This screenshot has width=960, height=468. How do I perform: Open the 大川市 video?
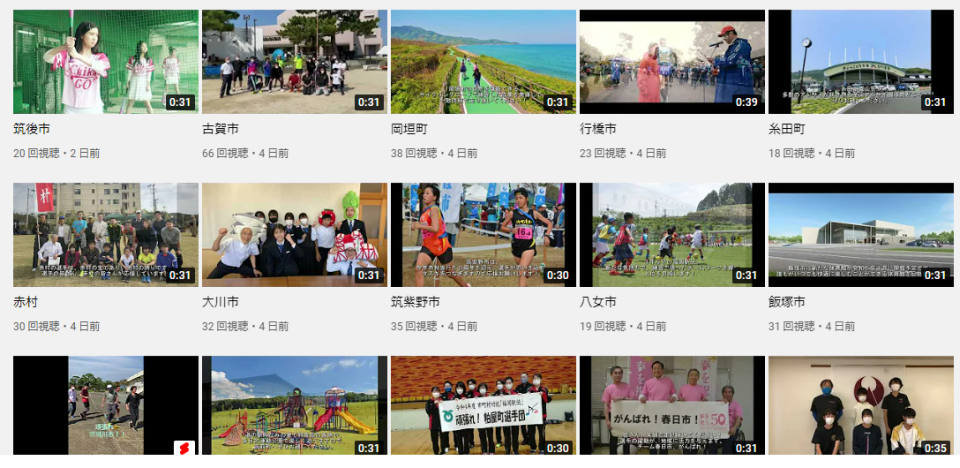pos(294,235)
